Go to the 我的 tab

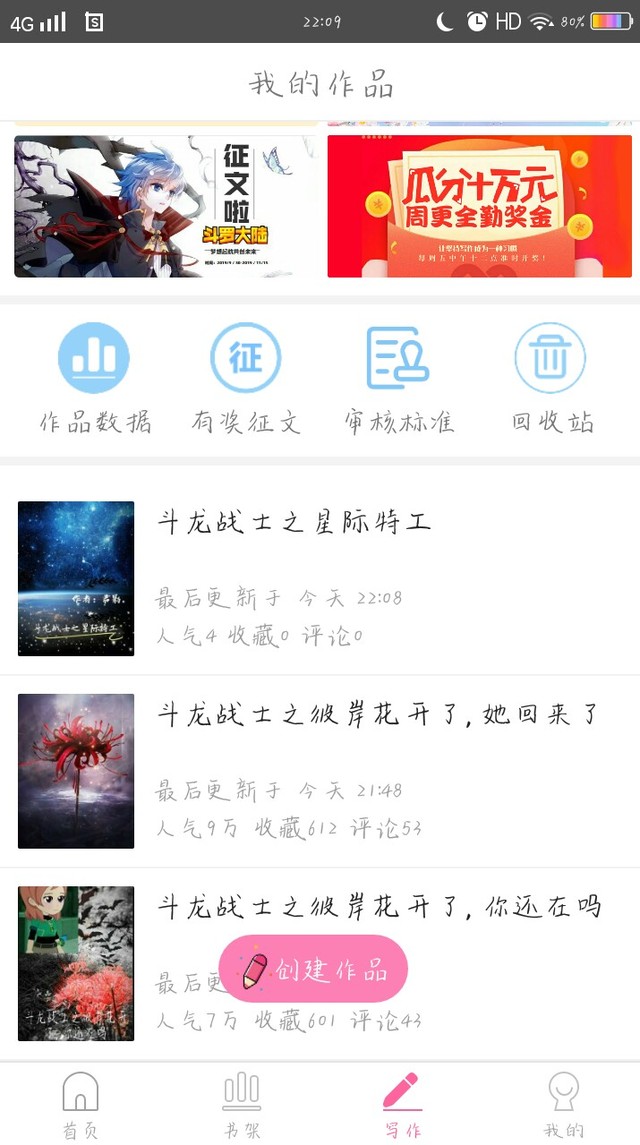[x=563, y=1105]
